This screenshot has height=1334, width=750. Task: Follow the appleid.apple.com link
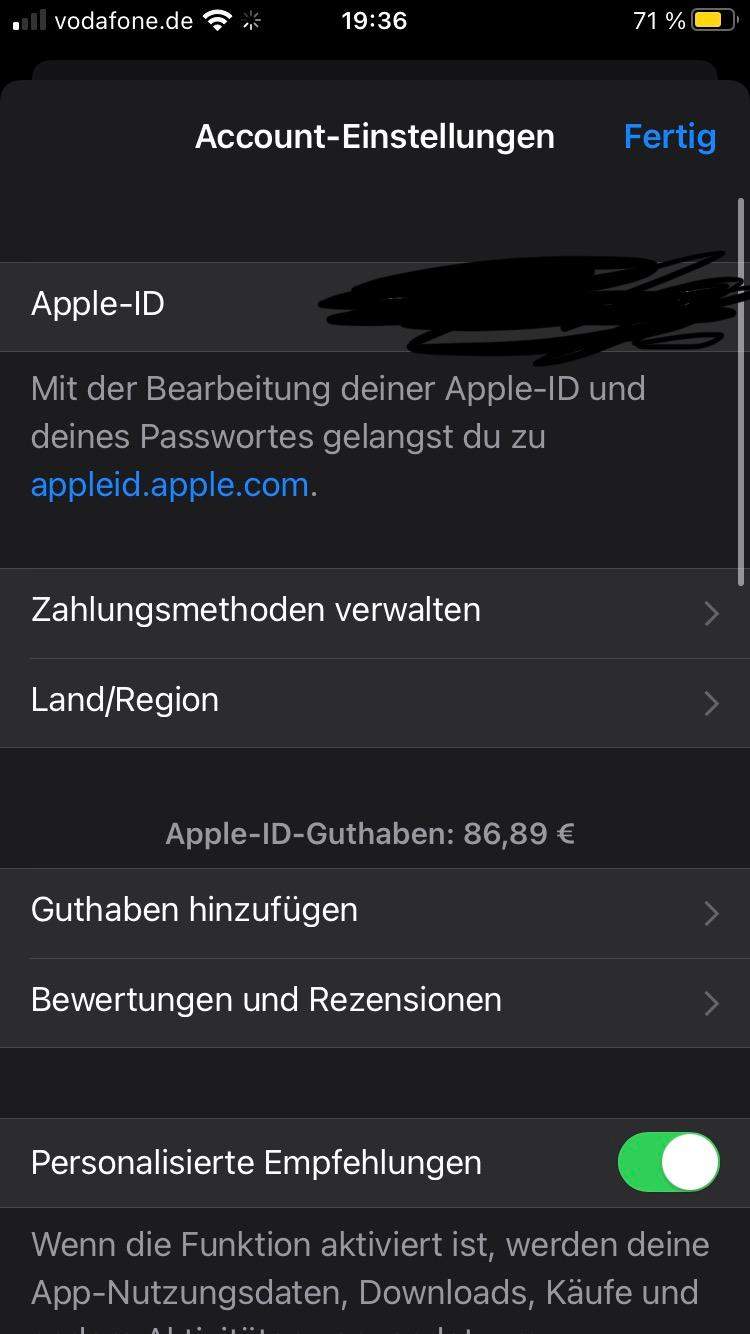169,485
